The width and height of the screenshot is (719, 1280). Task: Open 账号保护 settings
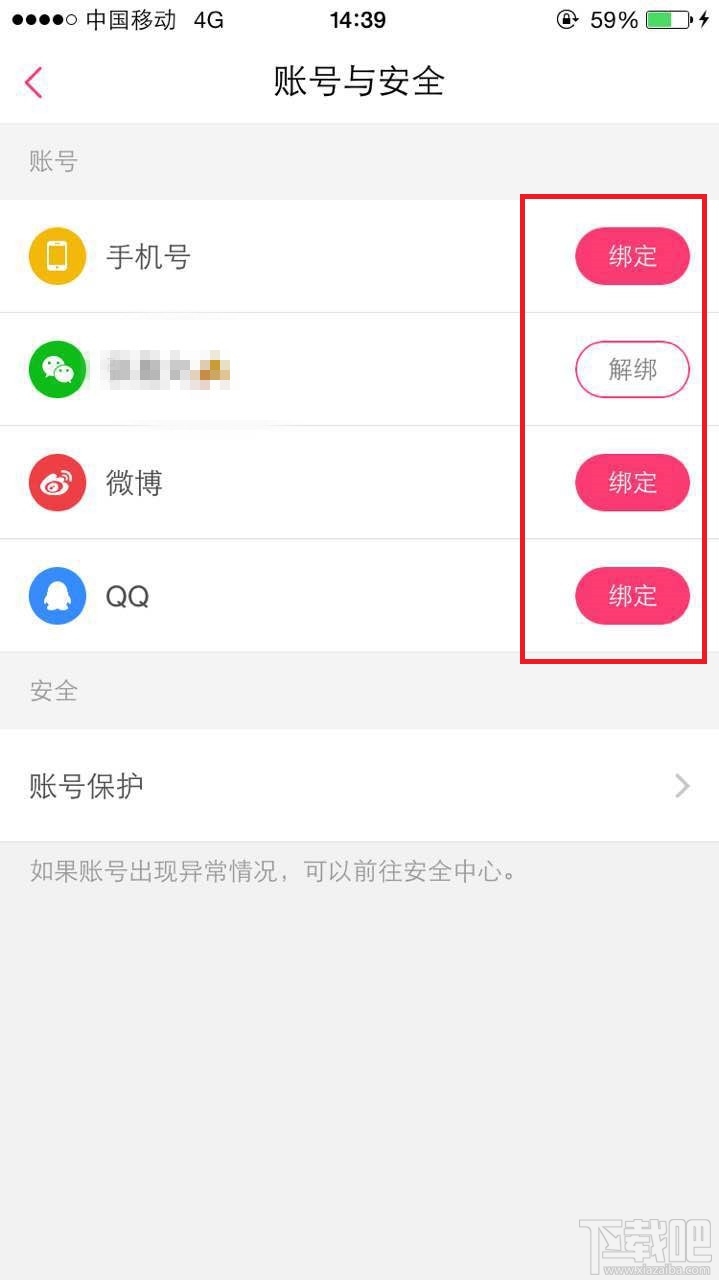click(x=359, y=786)
